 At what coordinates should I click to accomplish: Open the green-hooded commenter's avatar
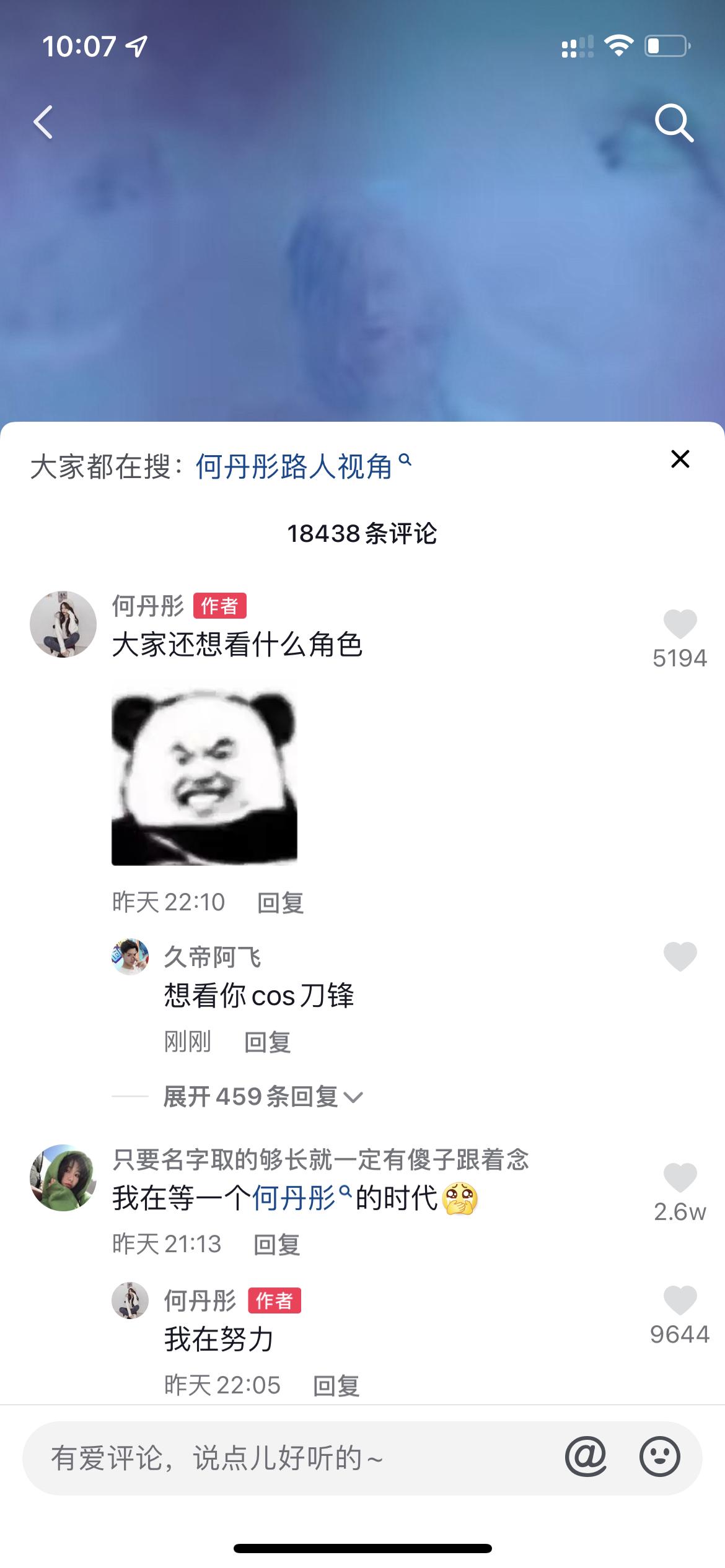(x=63, y=1178)
